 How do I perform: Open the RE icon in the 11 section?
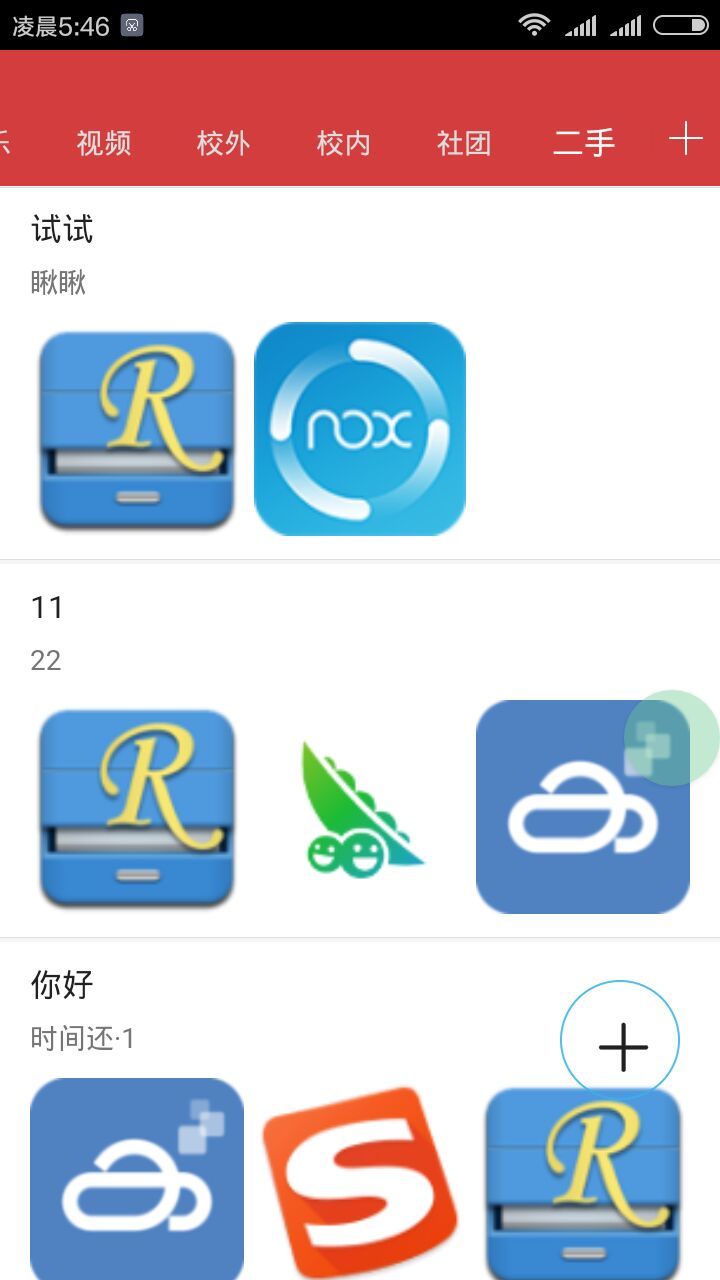click(136, 805)
